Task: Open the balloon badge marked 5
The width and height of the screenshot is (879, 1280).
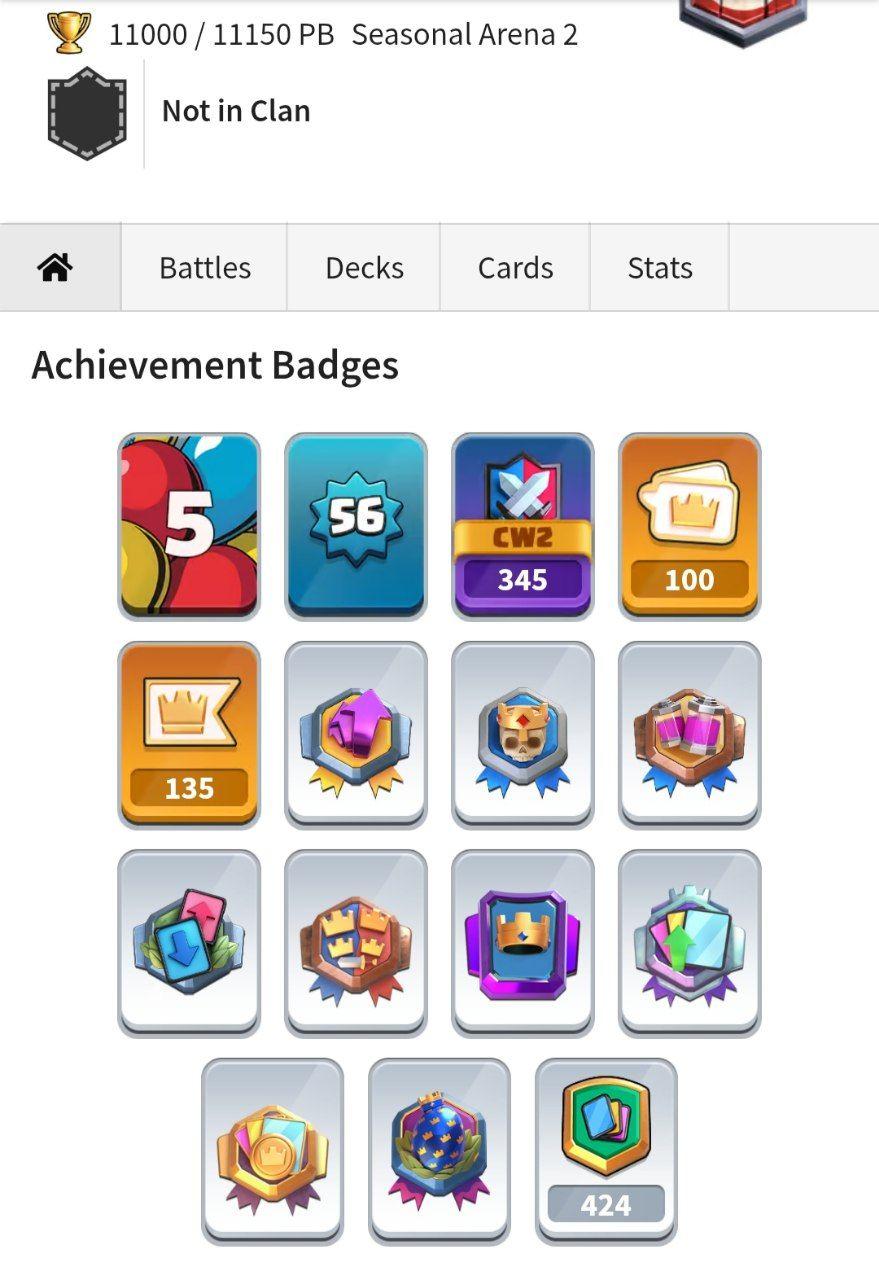Action: (x=189, y=525)
